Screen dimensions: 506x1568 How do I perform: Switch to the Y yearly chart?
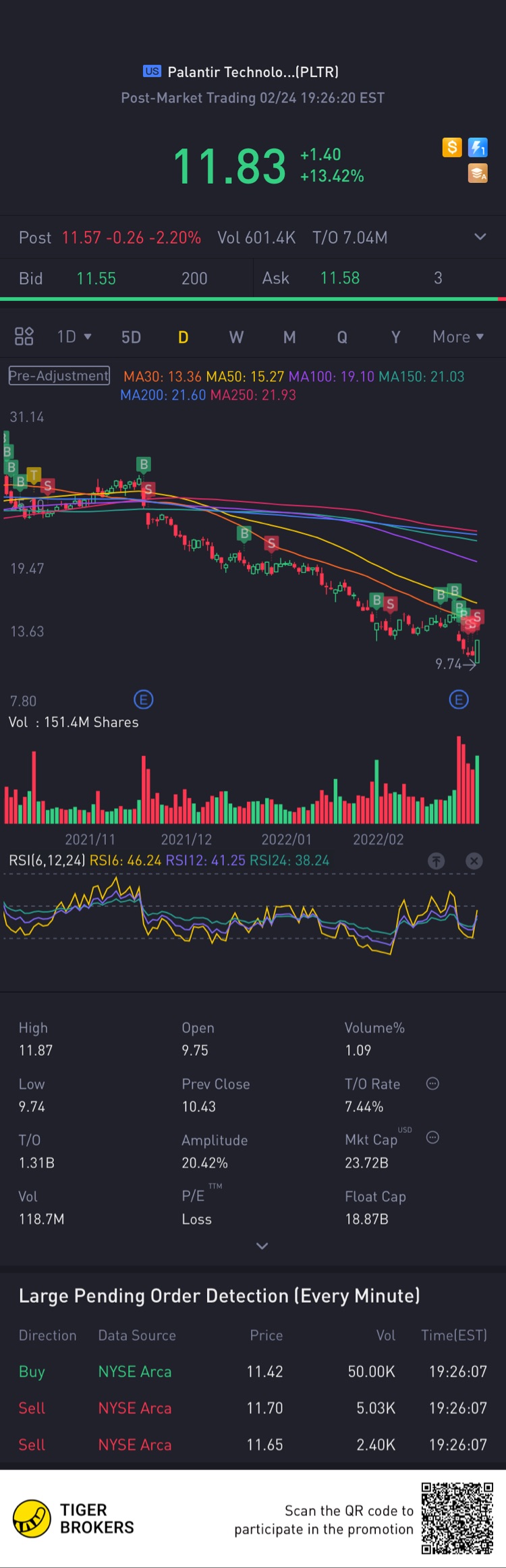(x=396, y=337)
